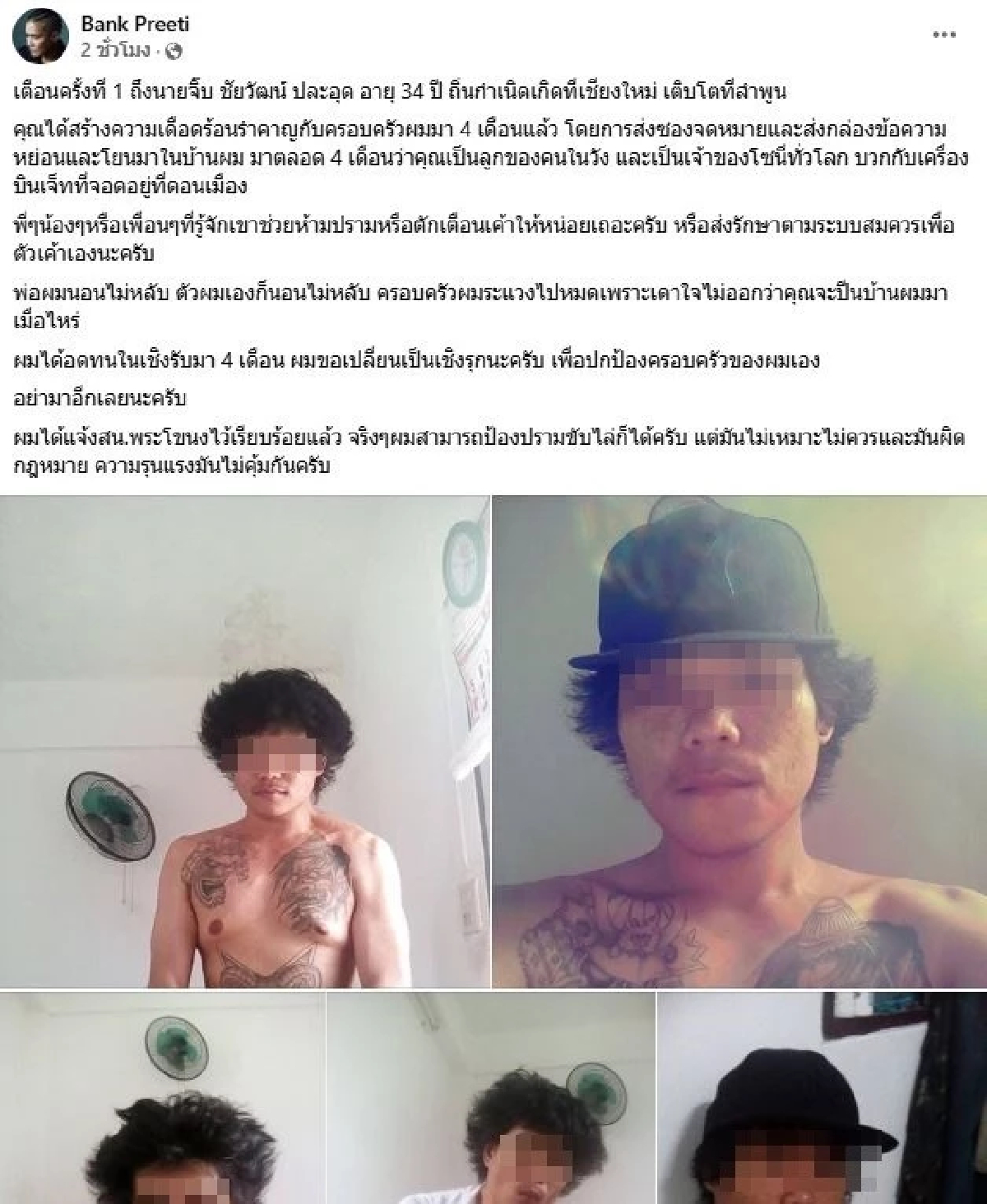Viewport: 987px width, 1204px height.
Task: Open the bottom-middle photo tile
Action: coord(491,1098)
